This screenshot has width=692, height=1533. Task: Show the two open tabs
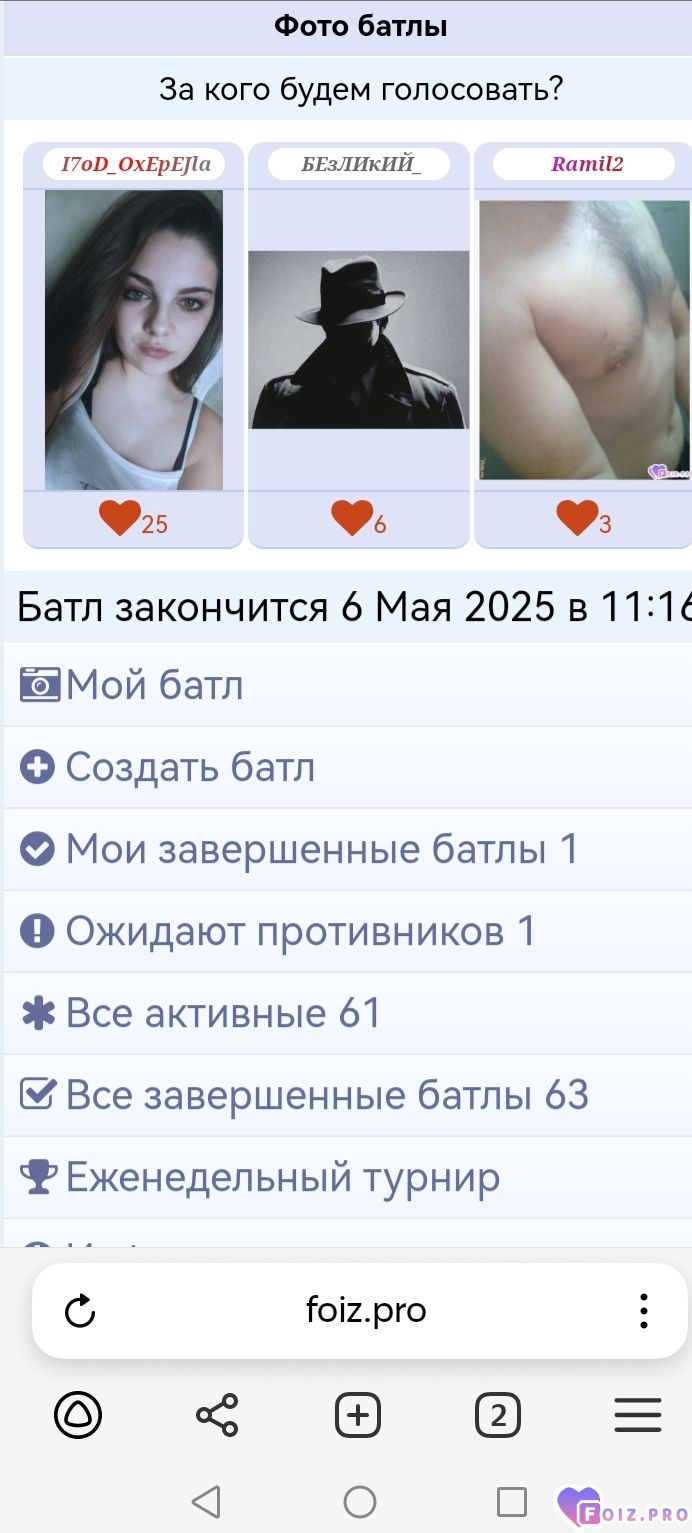tap(498, 1415)
